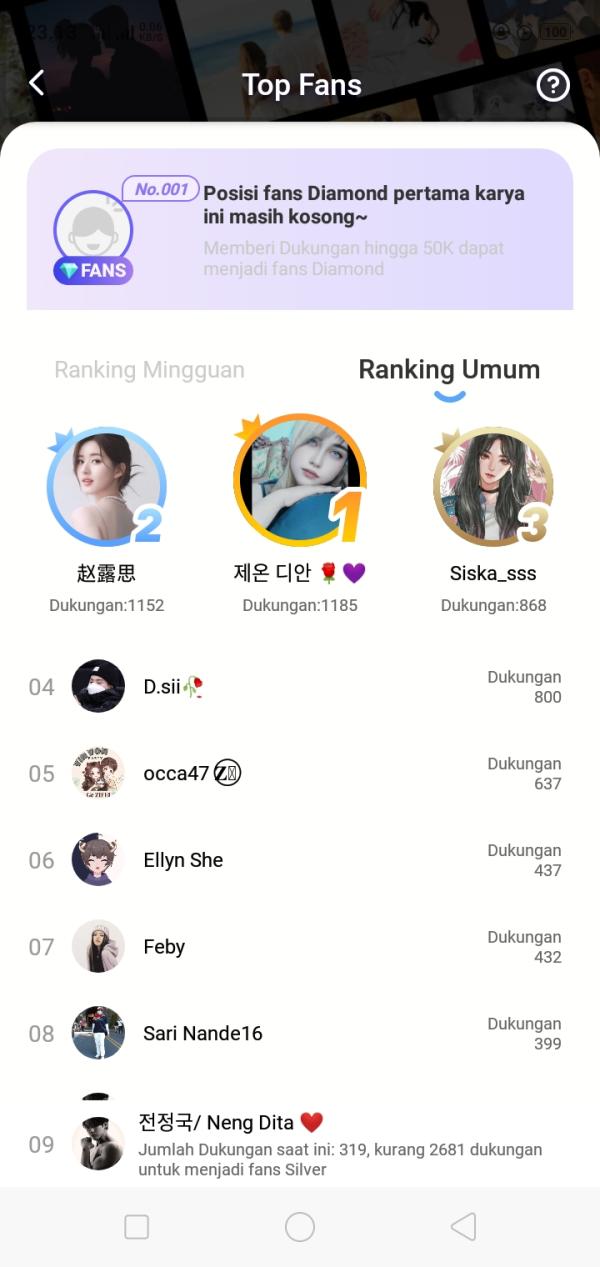The width and height of the screenshot is (600, 1267).
Task: Open recent apps from the navigation bar
Action: click(x=137, y=1227)
